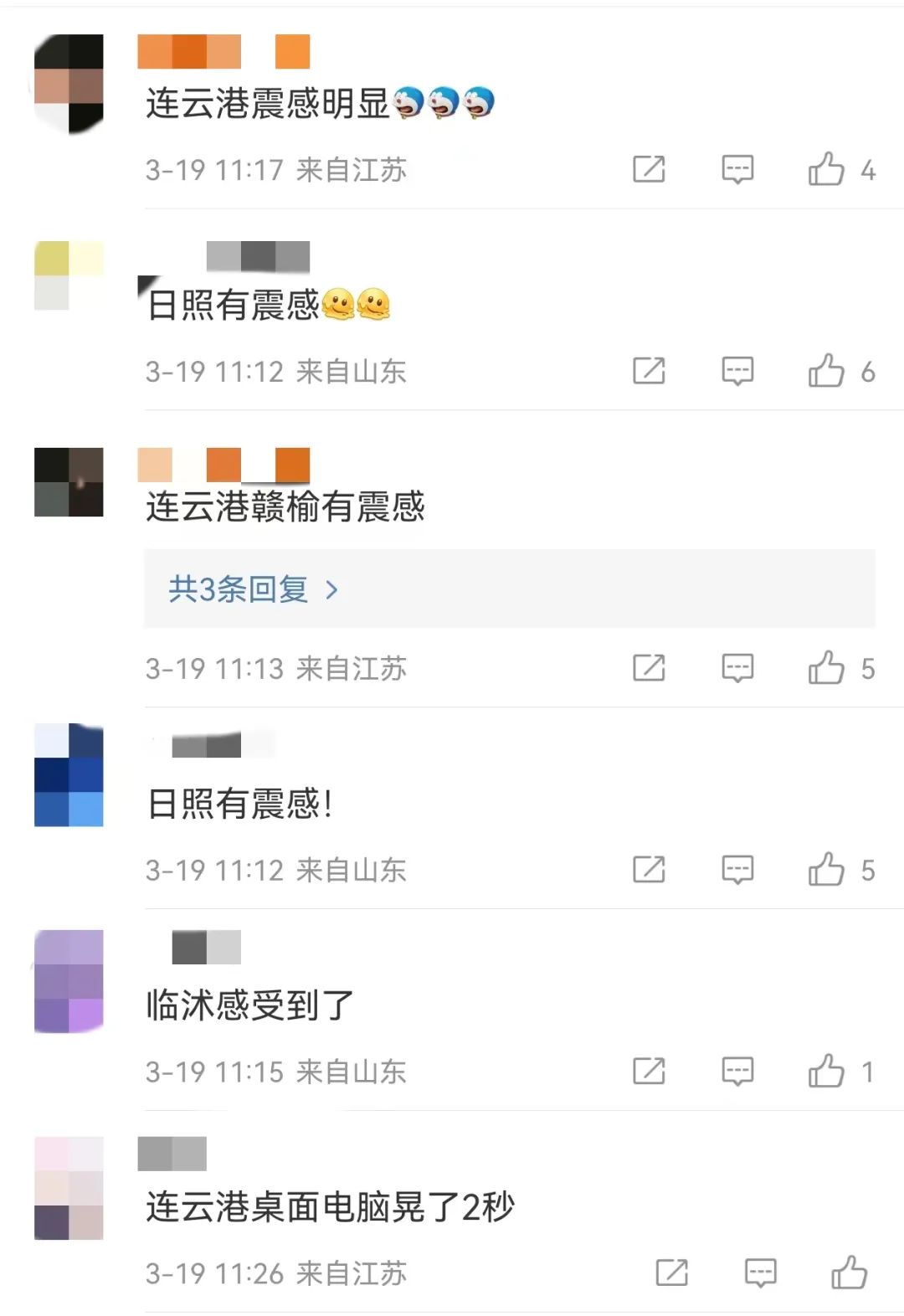Like the comment 临沭感受到了
The image size is (904, 1316).
pos(826,1071)
